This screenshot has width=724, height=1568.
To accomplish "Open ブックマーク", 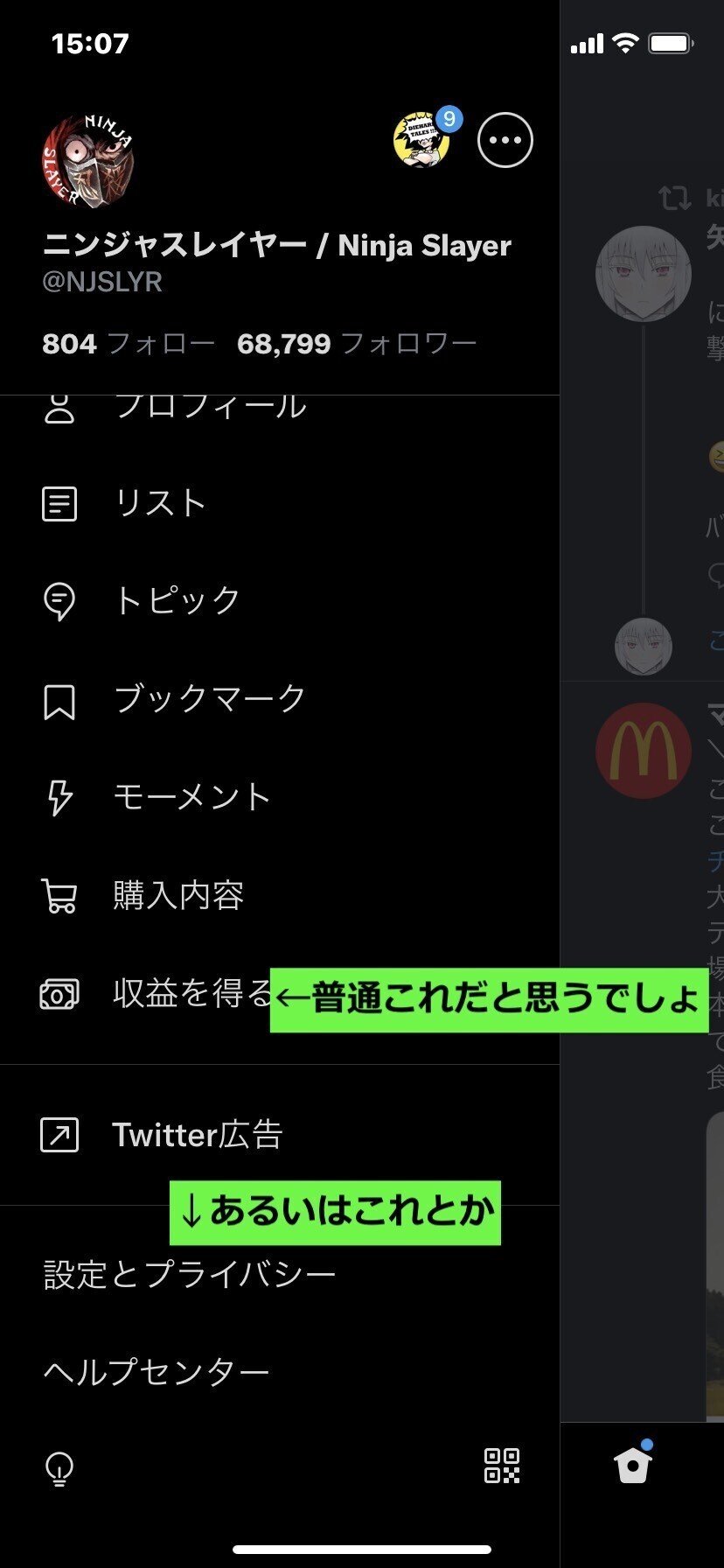I will (210, 699).
